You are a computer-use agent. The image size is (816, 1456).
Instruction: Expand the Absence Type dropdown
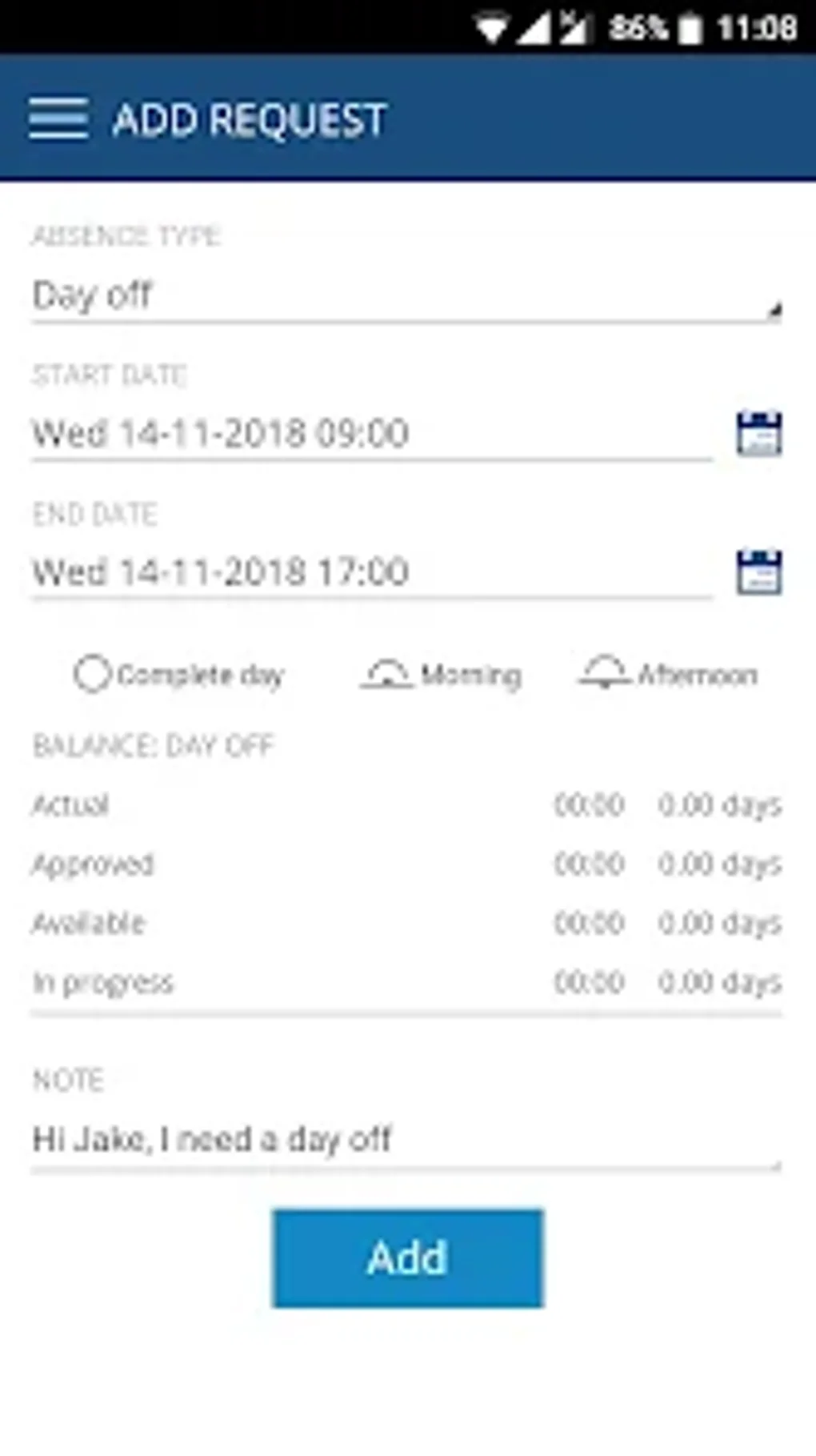406,296
